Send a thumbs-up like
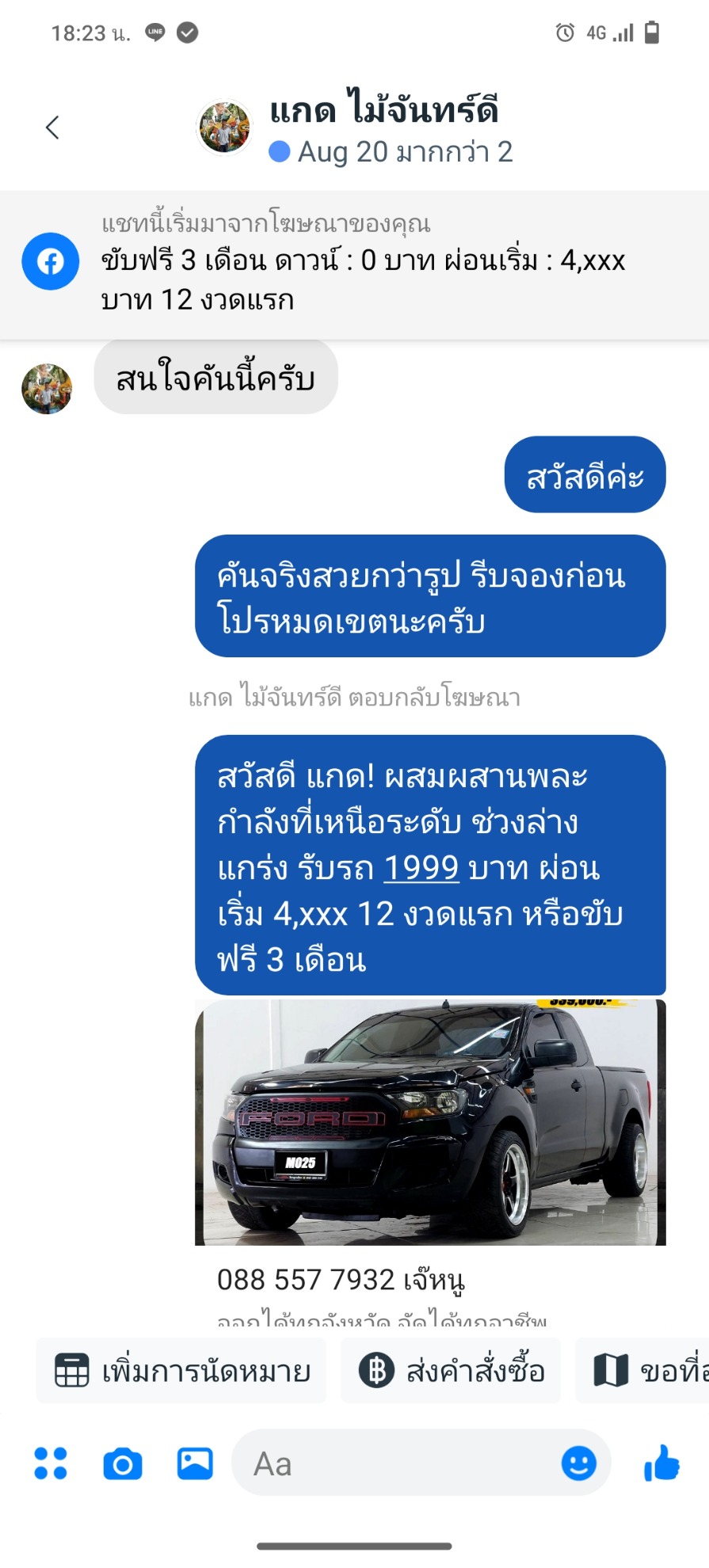Image resolution: width=709 pixels, height=1568 pixels. (662, 1463)
